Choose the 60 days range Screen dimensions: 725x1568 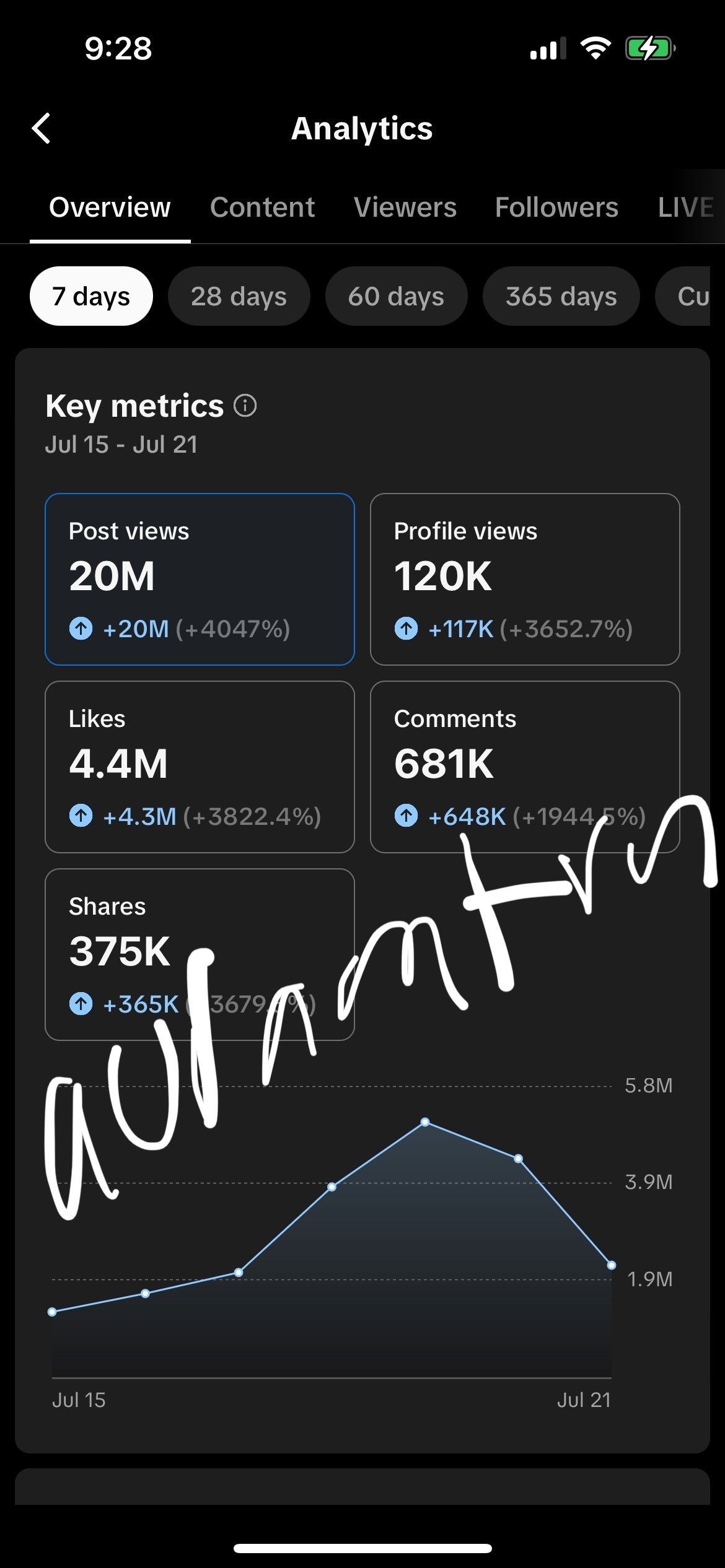coord(396,297)
